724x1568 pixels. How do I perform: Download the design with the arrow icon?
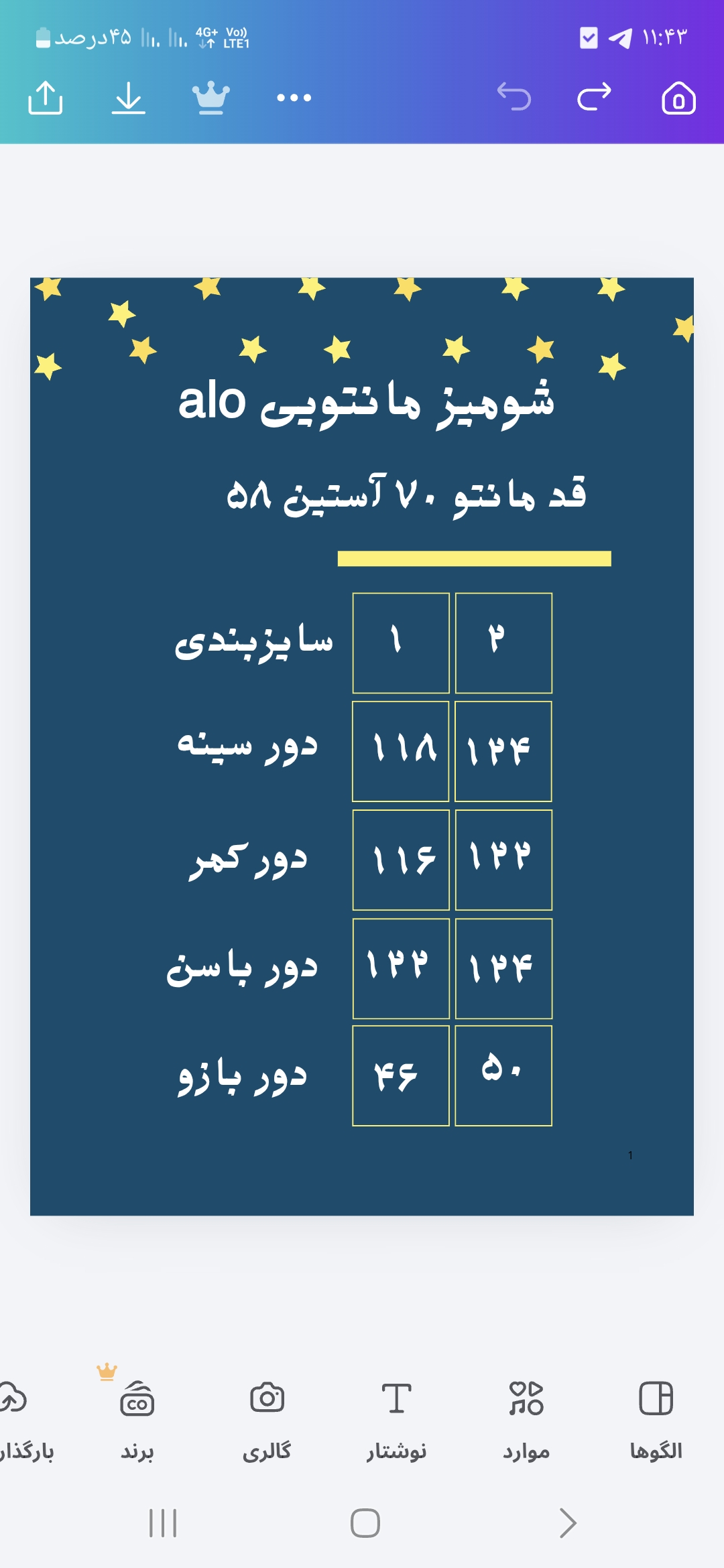pos(128,98)
